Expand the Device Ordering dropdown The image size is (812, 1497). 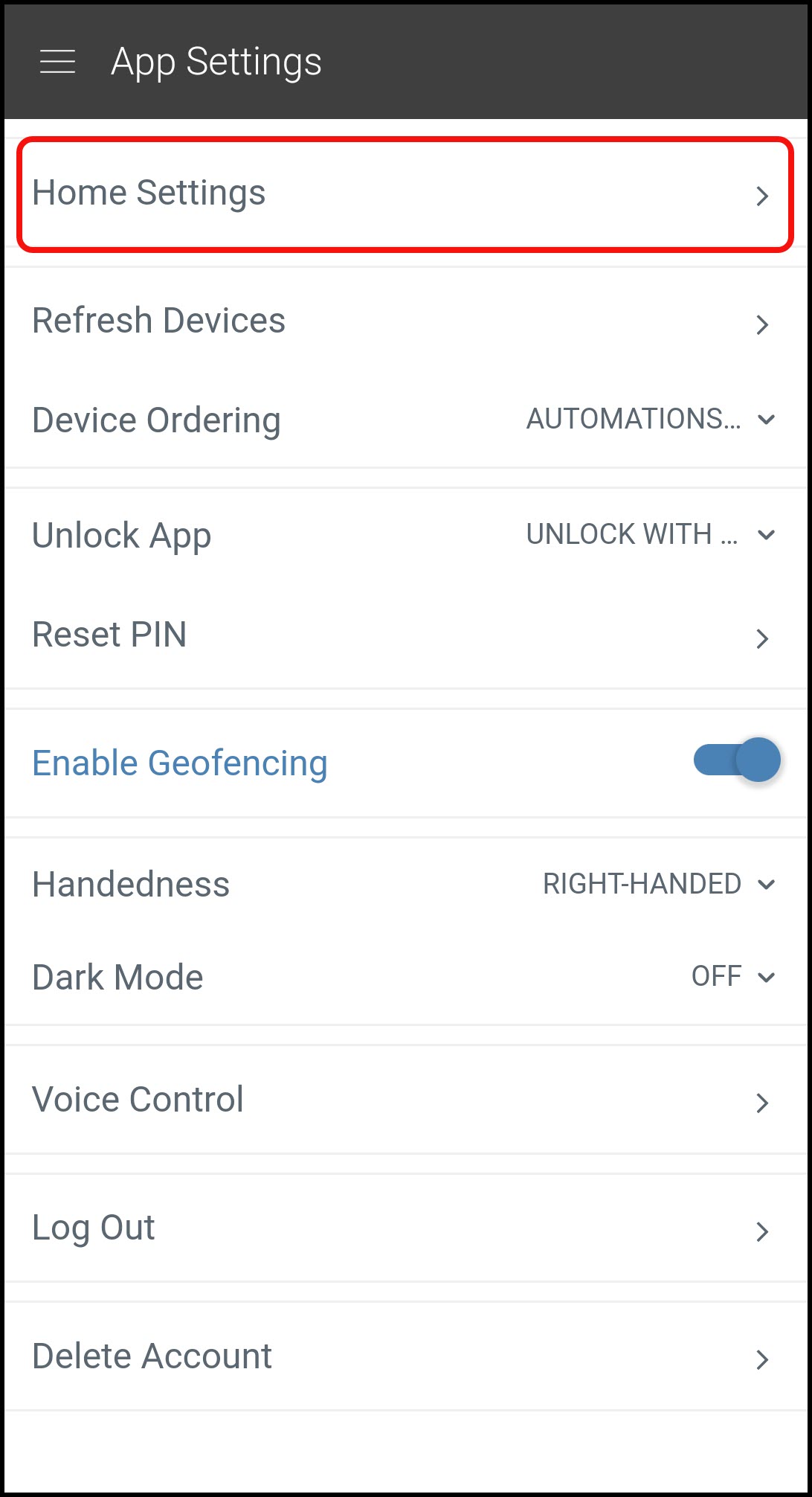(x=651, y=420)
